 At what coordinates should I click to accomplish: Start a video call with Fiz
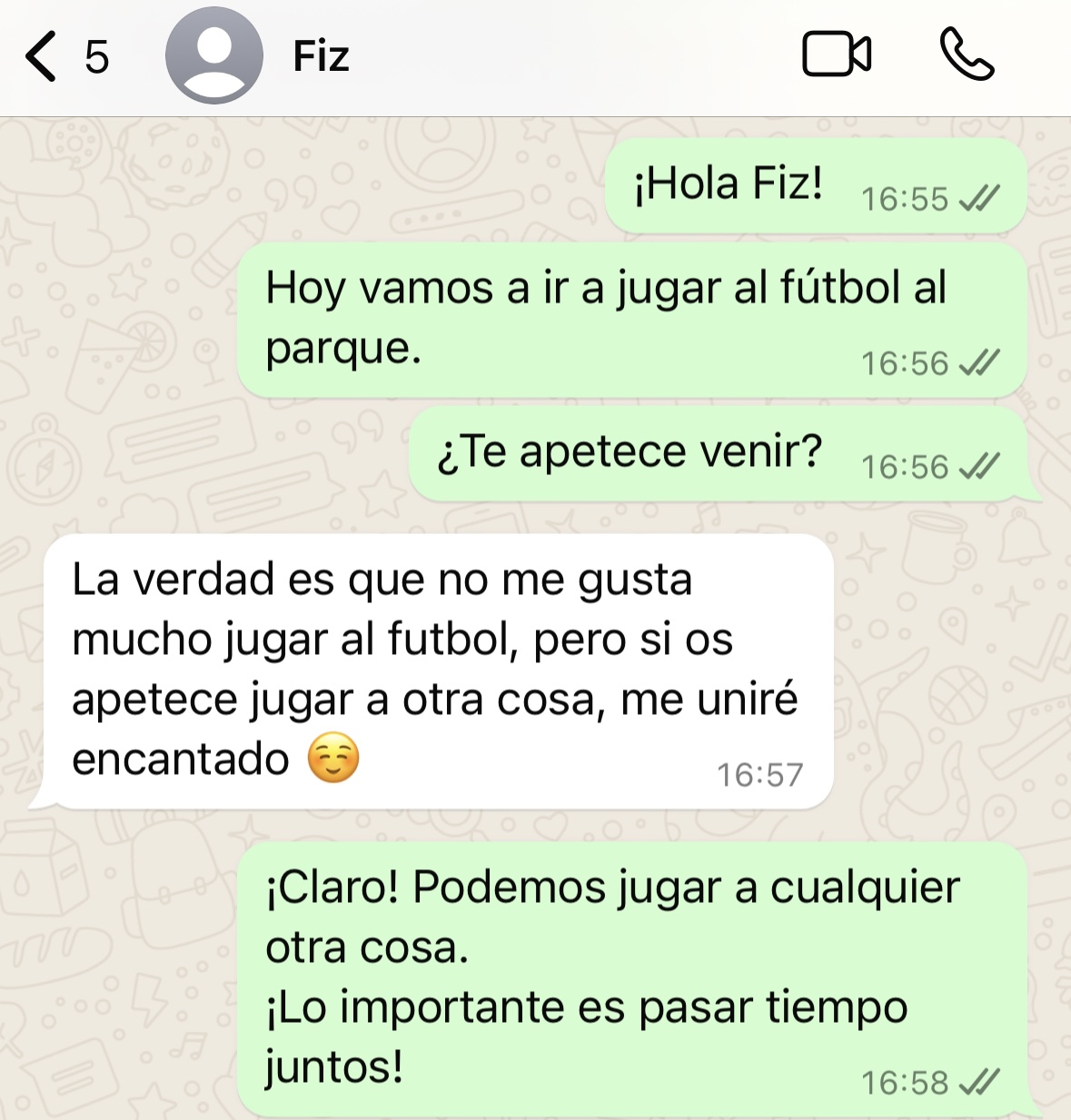pos(837,55)
